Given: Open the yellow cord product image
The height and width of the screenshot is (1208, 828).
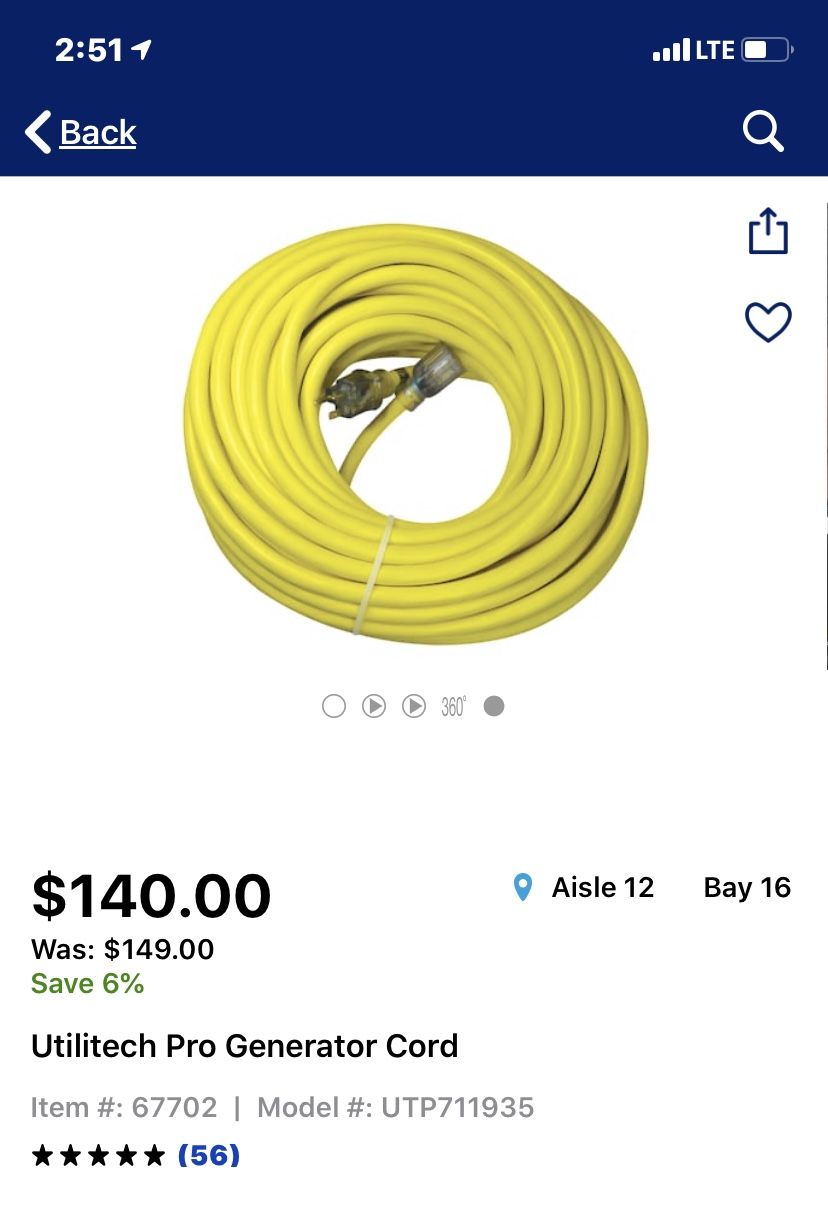Looking at the screenshot, I should click(415, 430).
